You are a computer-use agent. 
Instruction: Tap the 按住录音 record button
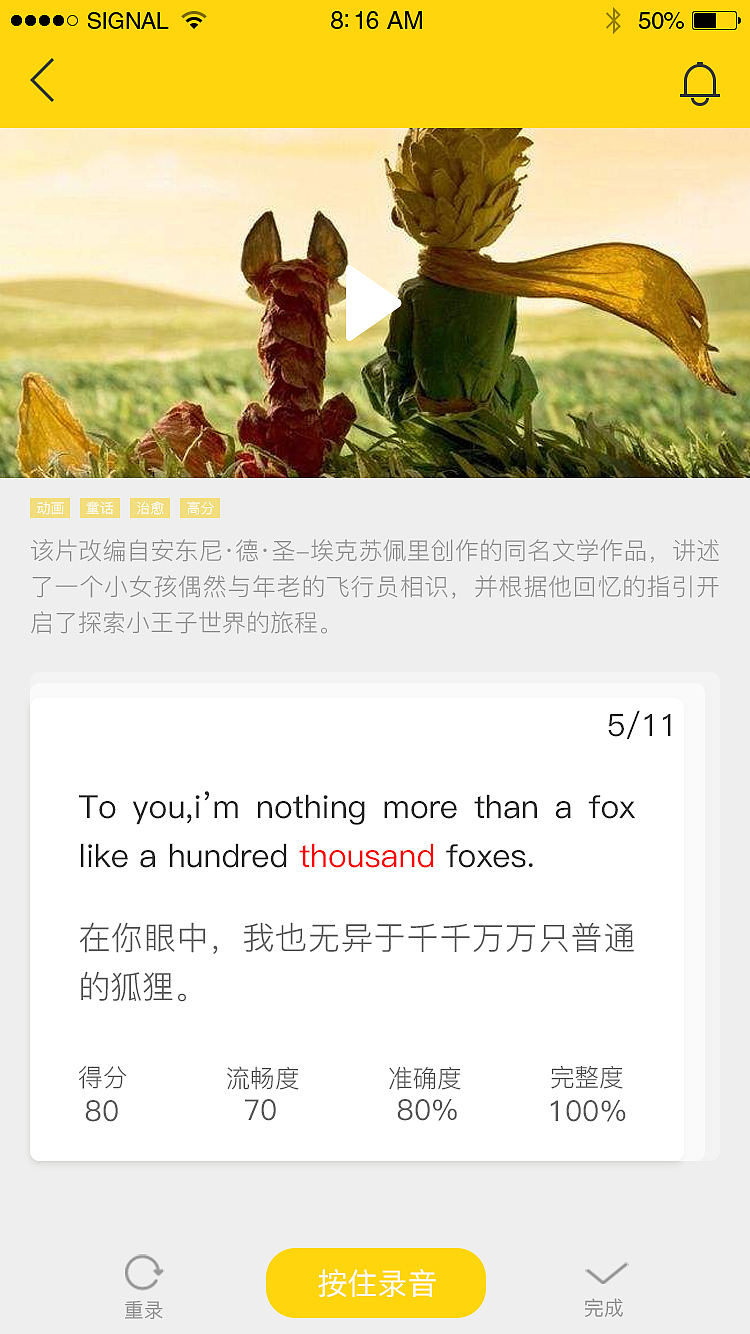click(x=376, y=1283)
